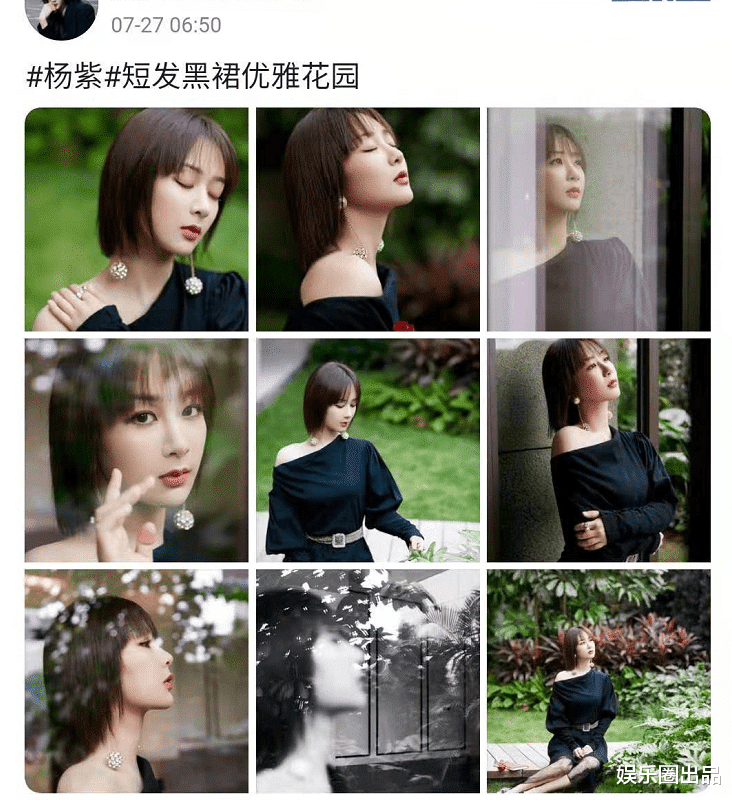View the full-body garden photo bottom right
This screenshot has height=800, width=732.
point(597,679)
